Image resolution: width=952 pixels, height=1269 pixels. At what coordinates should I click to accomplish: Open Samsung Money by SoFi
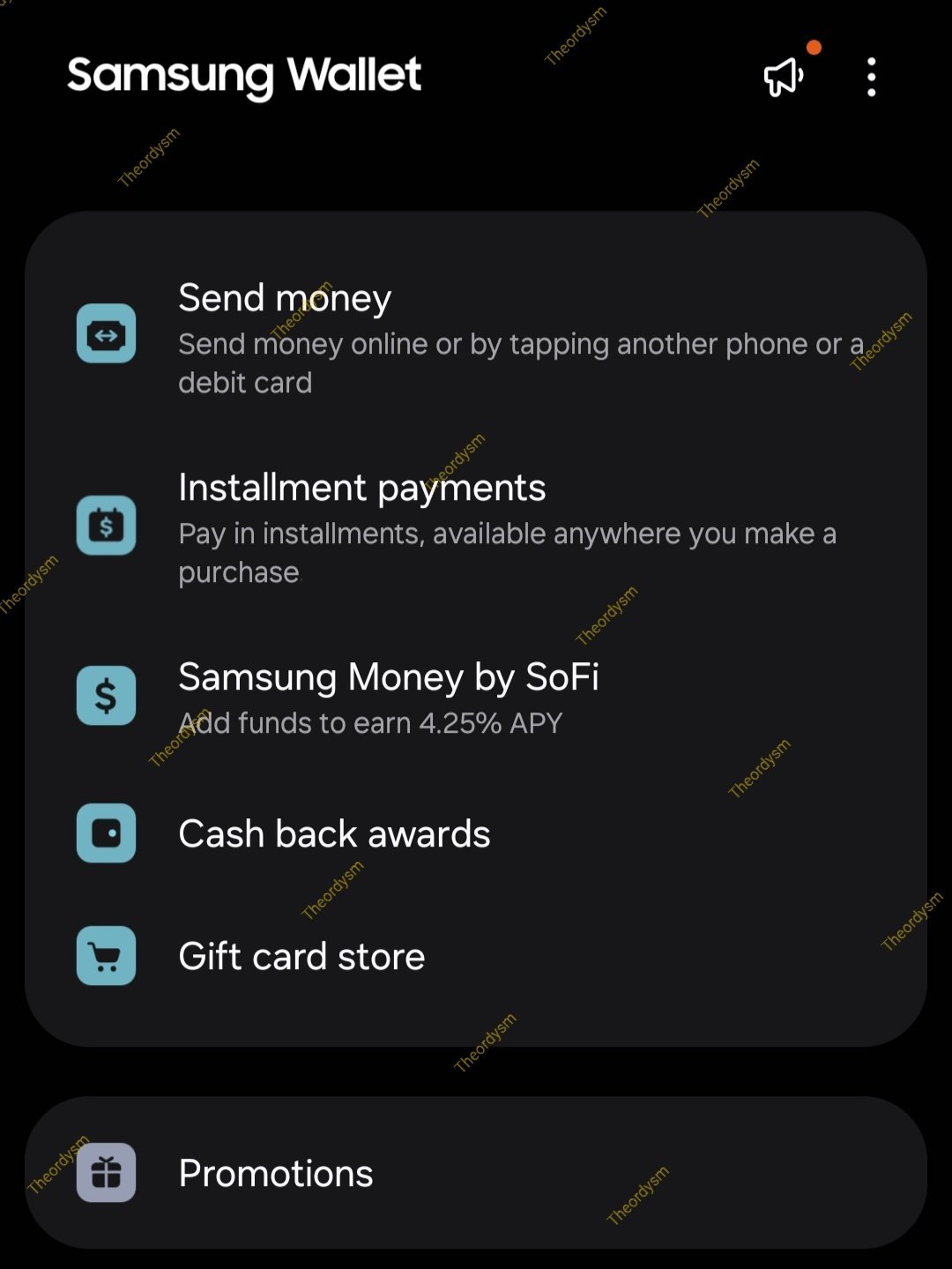(389, 677)
